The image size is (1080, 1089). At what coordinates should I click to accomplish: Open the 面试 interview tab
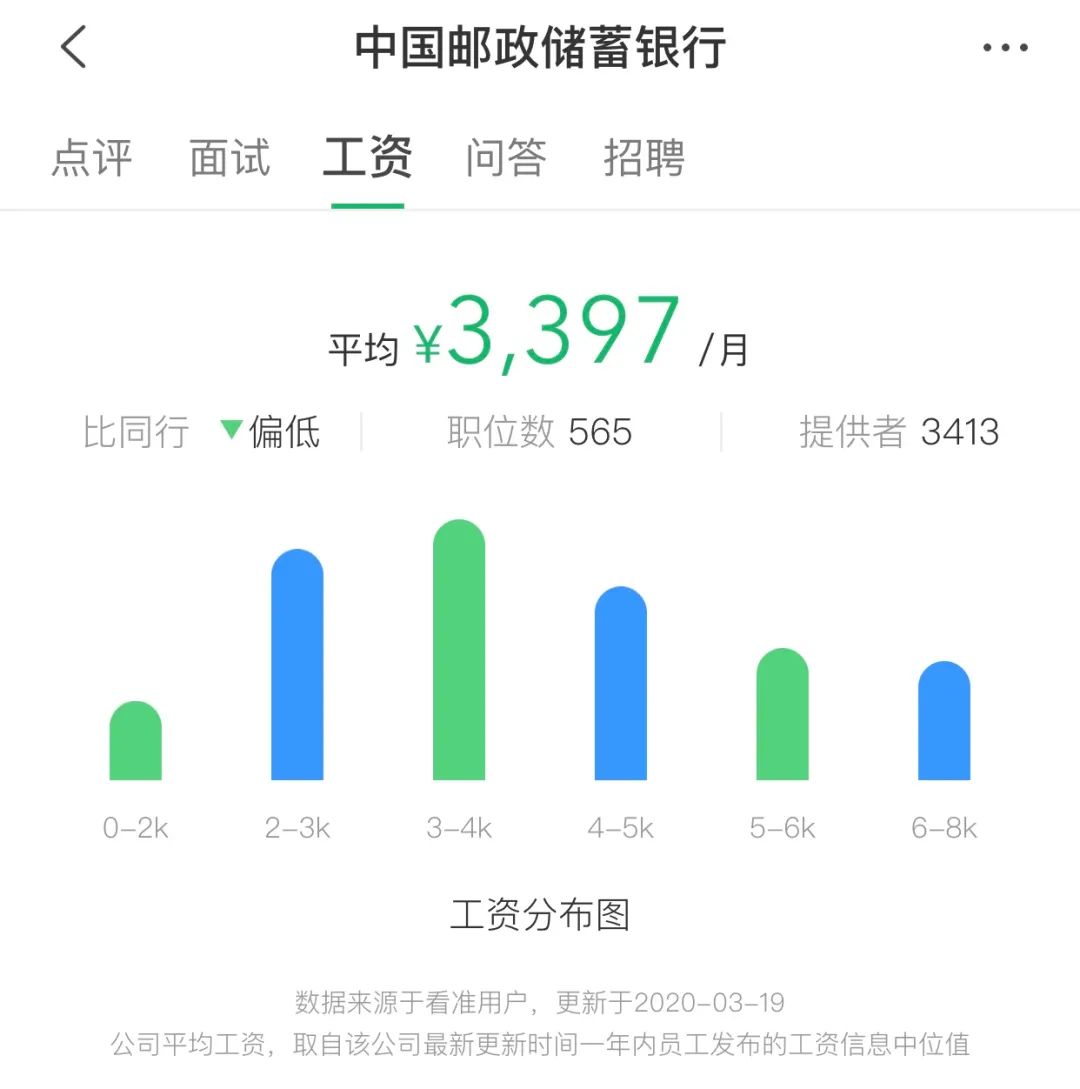click(x=228, y=158)
